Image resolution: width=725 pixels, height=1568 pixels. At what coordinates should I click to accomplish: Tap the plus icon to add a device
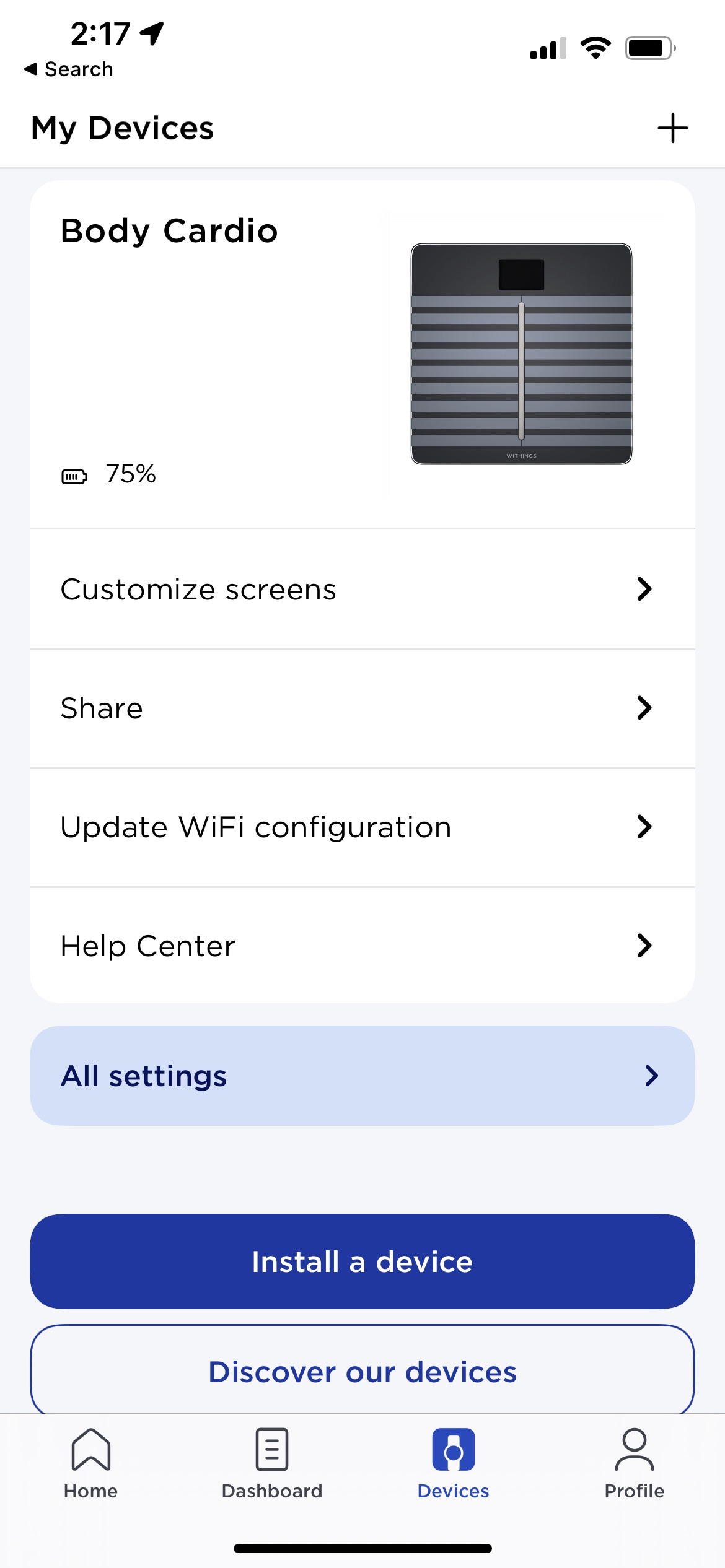(672, 128)
